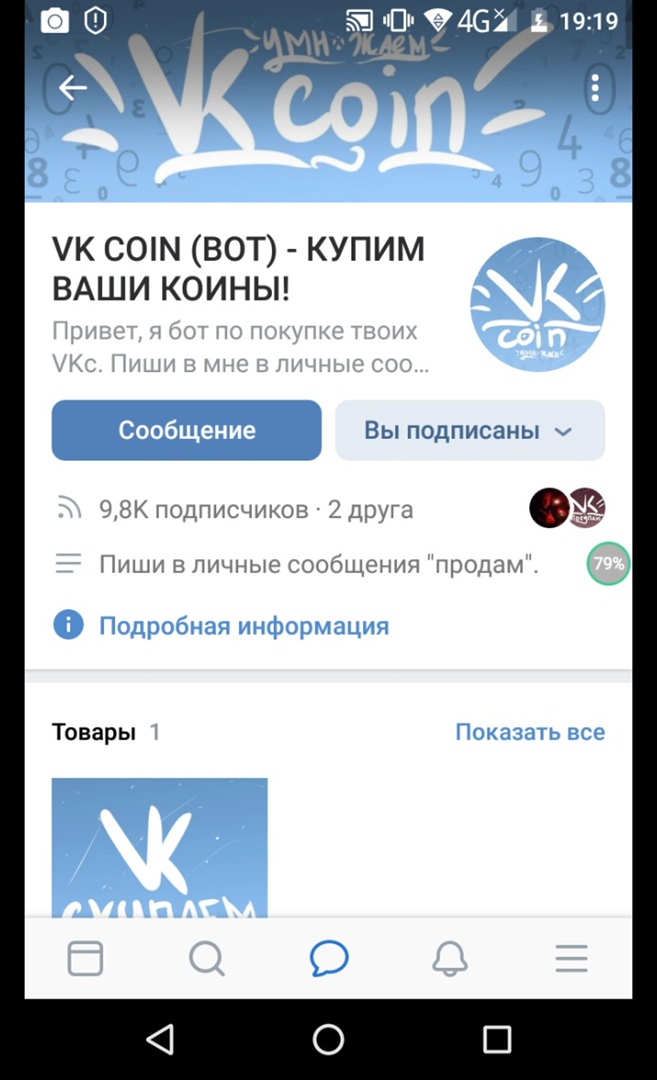
Task: Open the group's round avatar
Action: click(x=537, y=304)
